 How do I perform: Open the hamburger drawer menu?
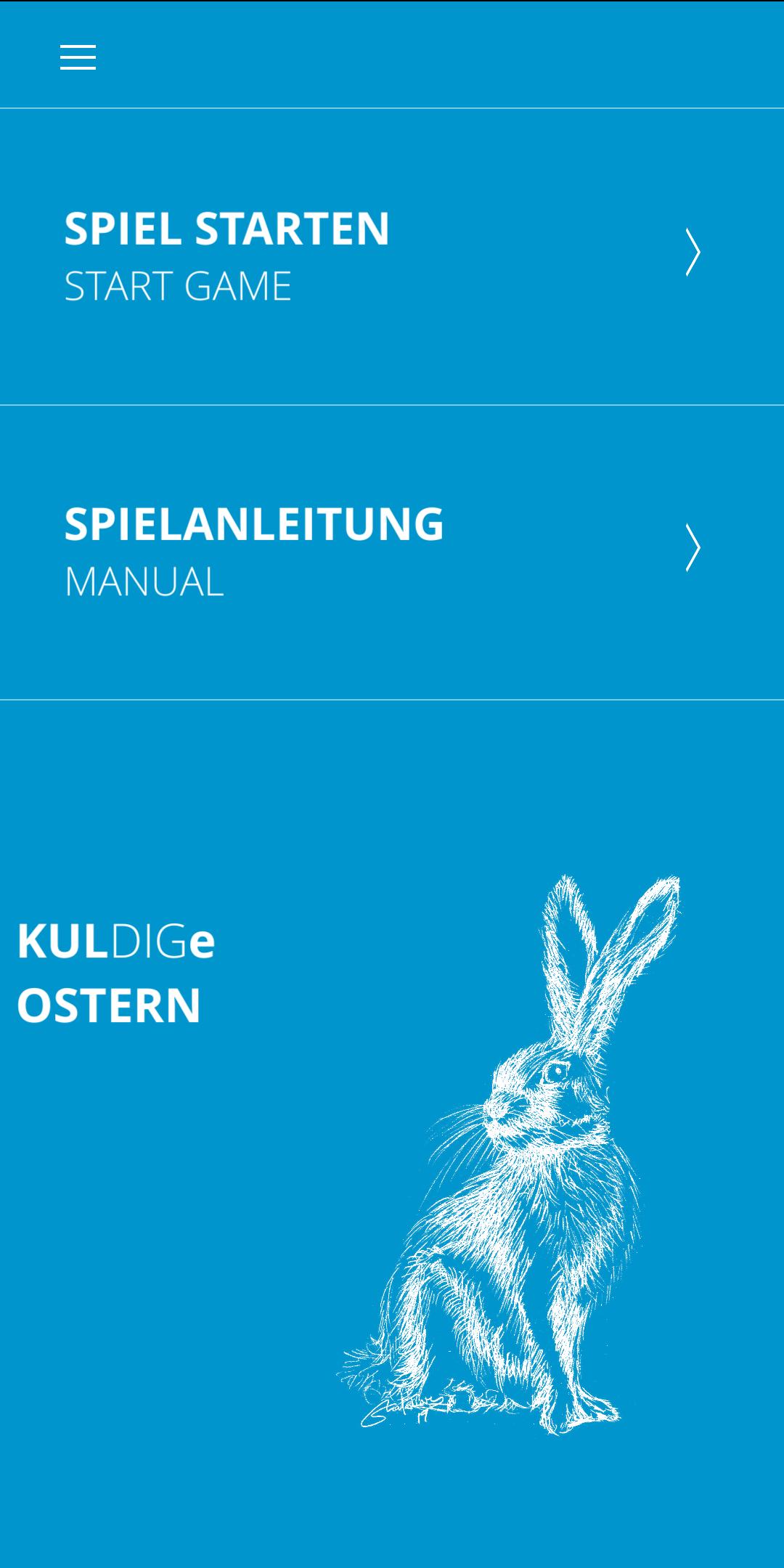(x=78, y=57)
